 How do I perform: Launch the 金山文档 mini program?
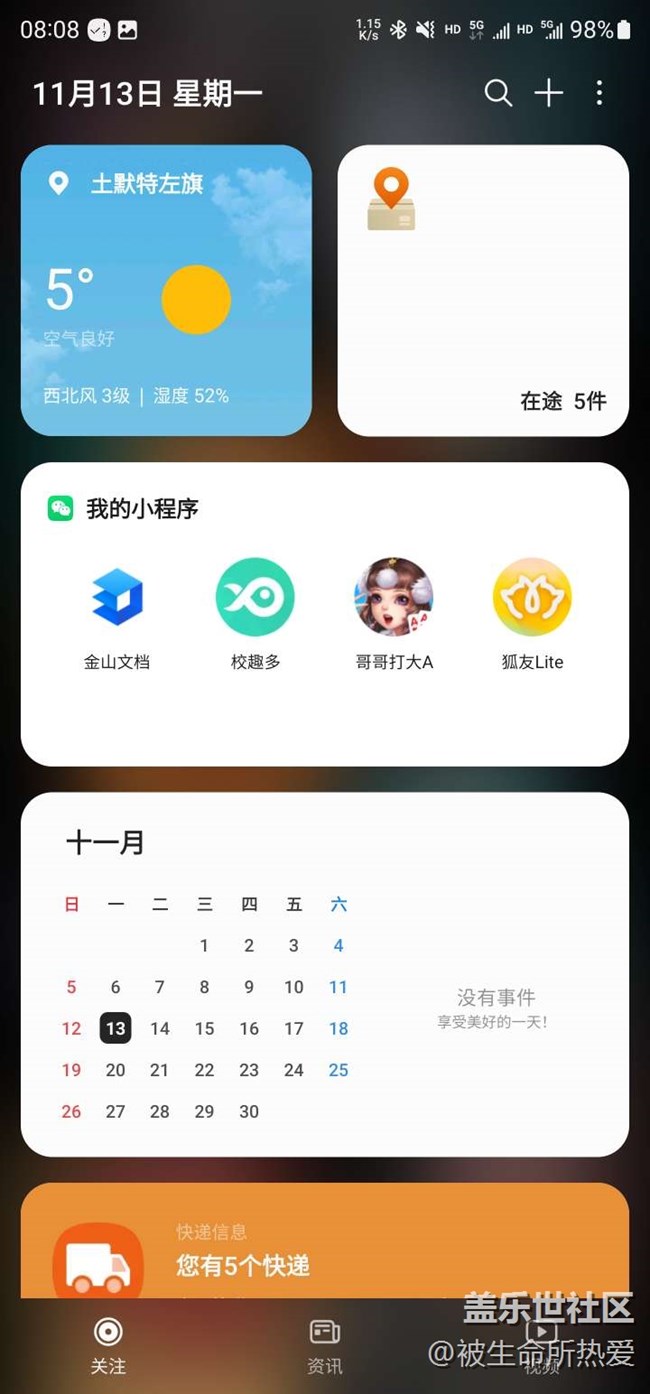pyautogui.click(x=117, y=612)
